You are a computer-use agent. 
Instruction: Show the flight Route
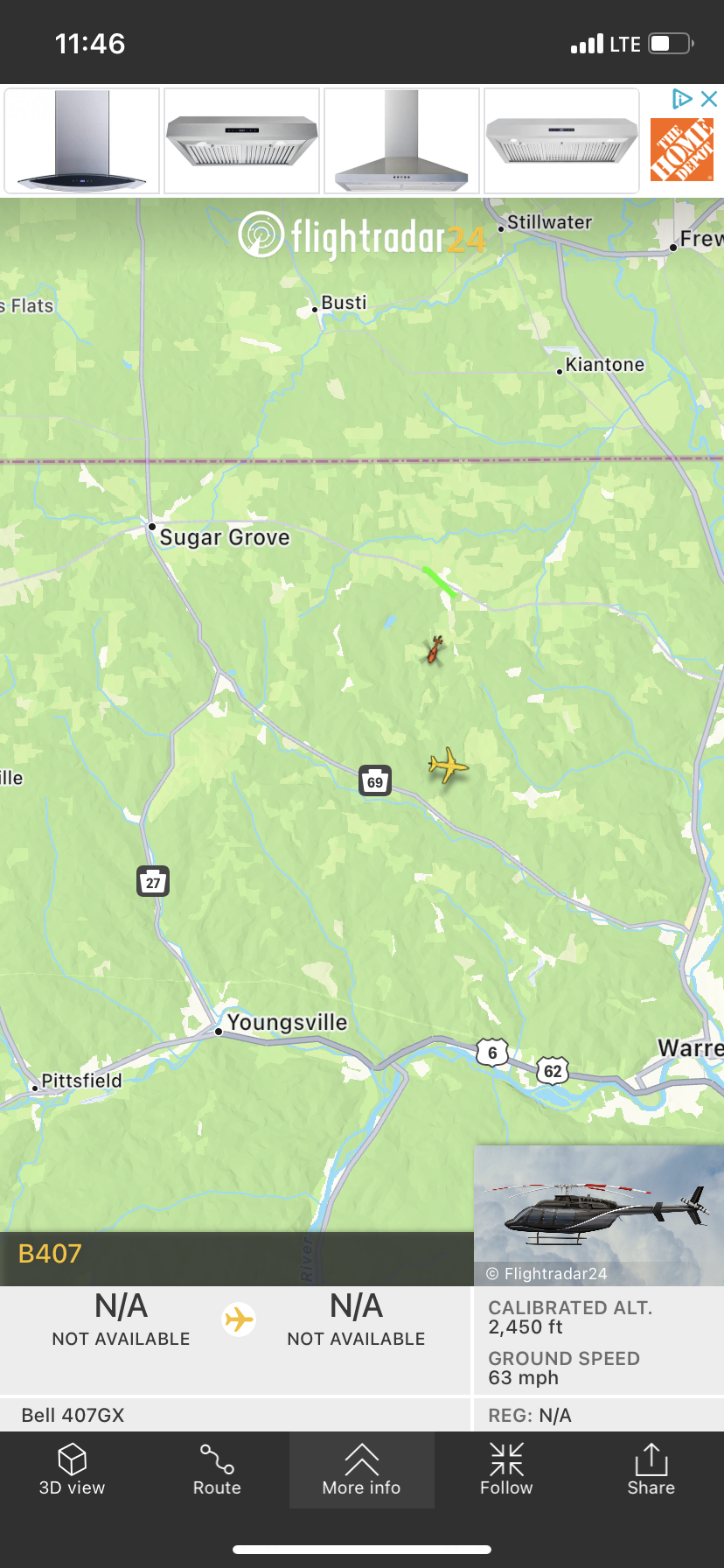tap(217, 1470)
